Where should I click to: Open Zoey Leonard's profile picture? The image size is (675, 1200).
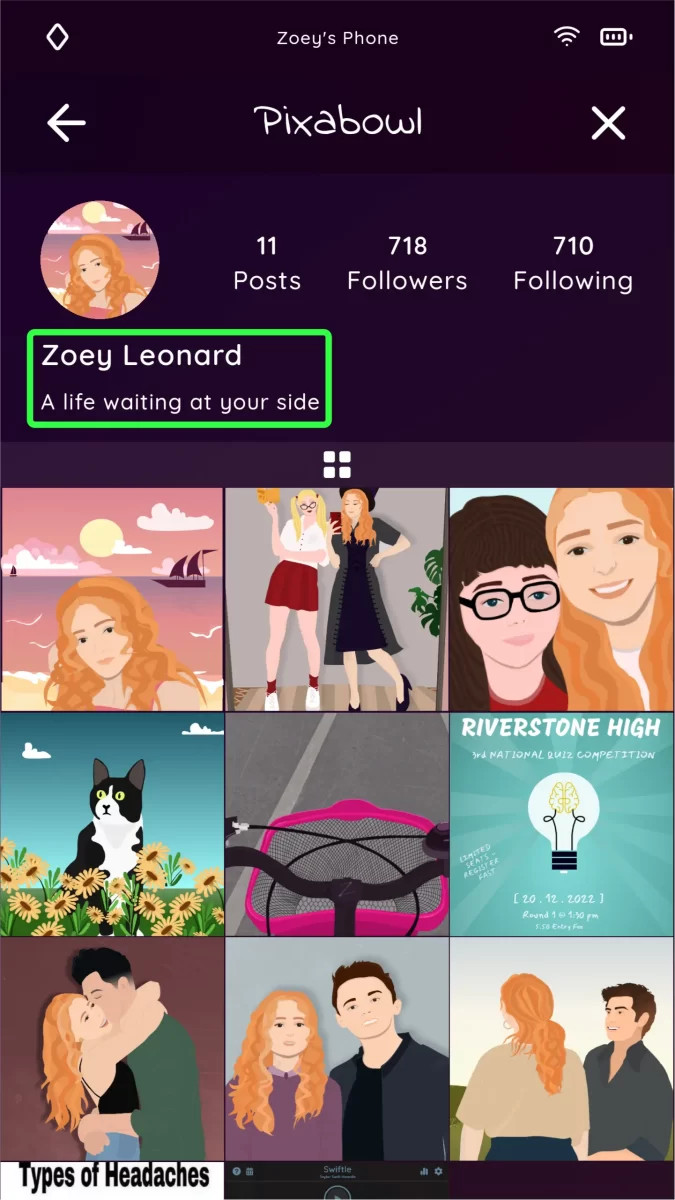coord(99,260)
